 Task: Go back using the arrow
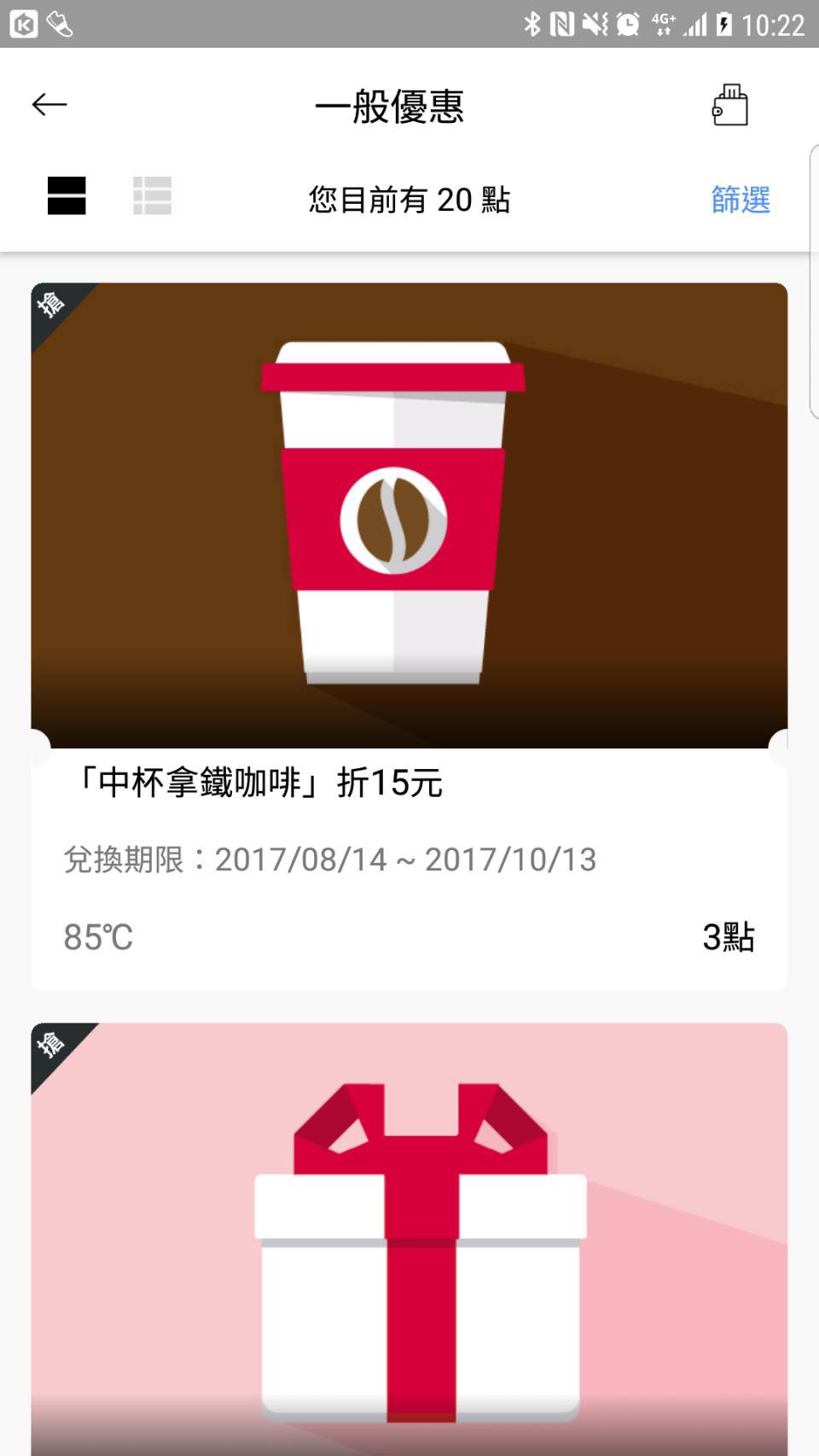49,105
